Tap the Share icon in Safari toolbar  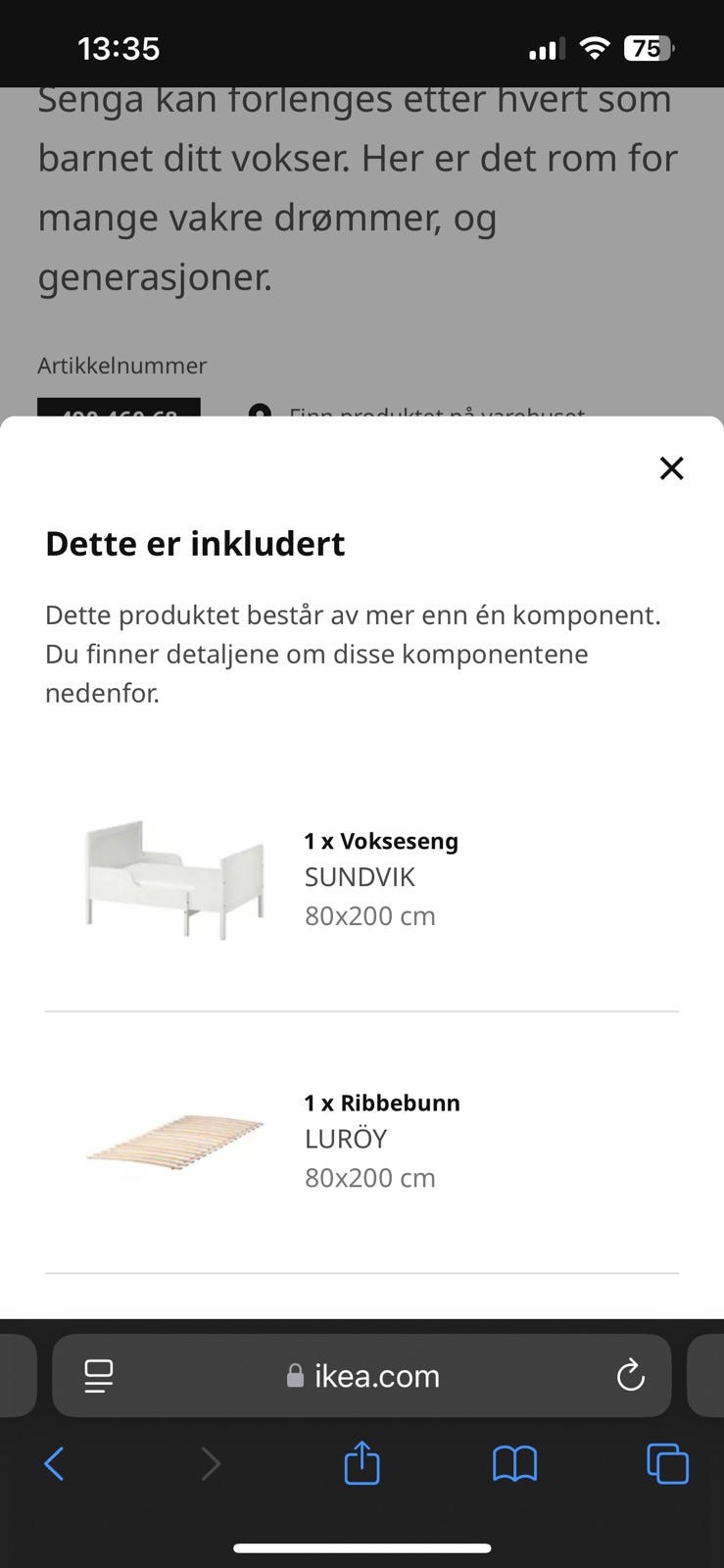pos(362,1464)
